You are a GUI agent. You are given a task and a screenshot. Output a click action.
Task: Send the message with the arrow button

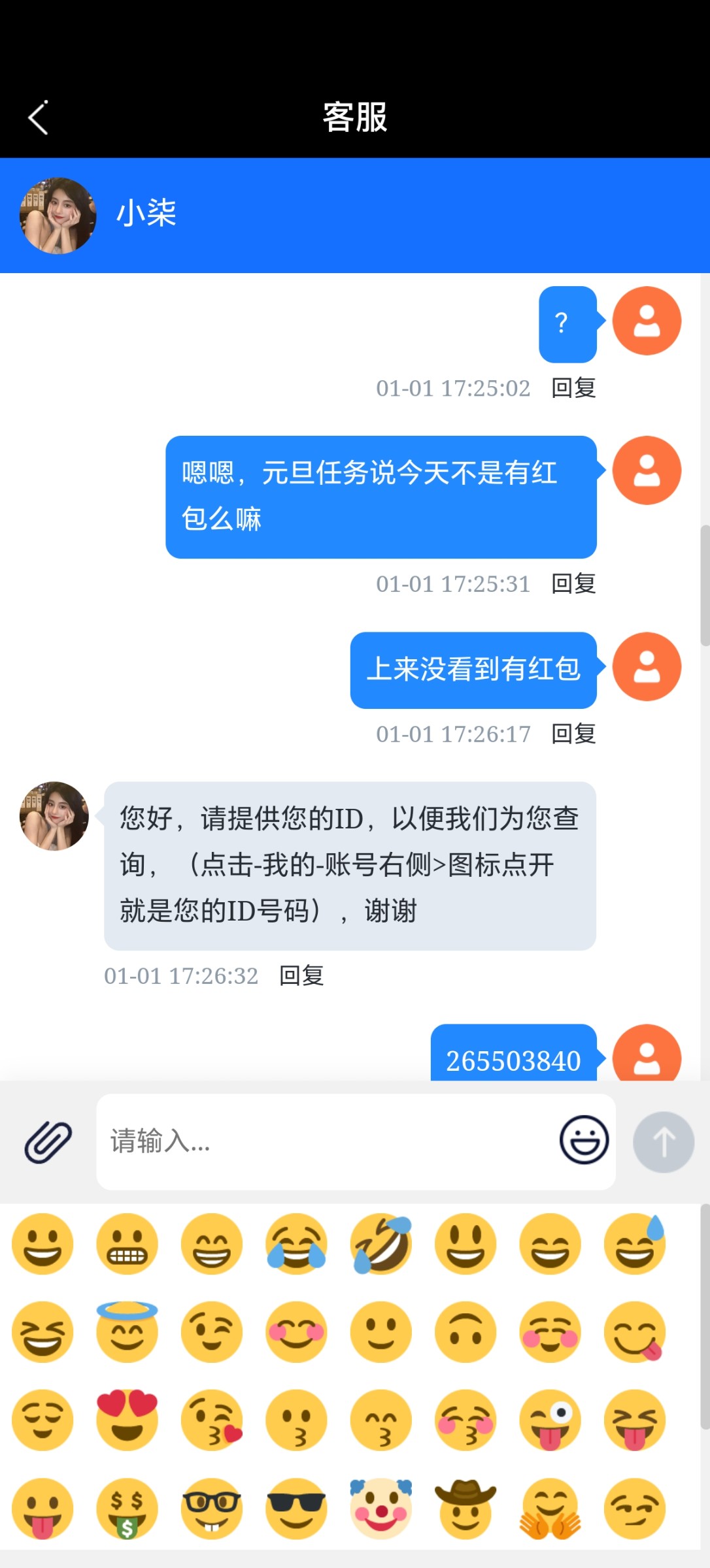[x=663, y=1142]
